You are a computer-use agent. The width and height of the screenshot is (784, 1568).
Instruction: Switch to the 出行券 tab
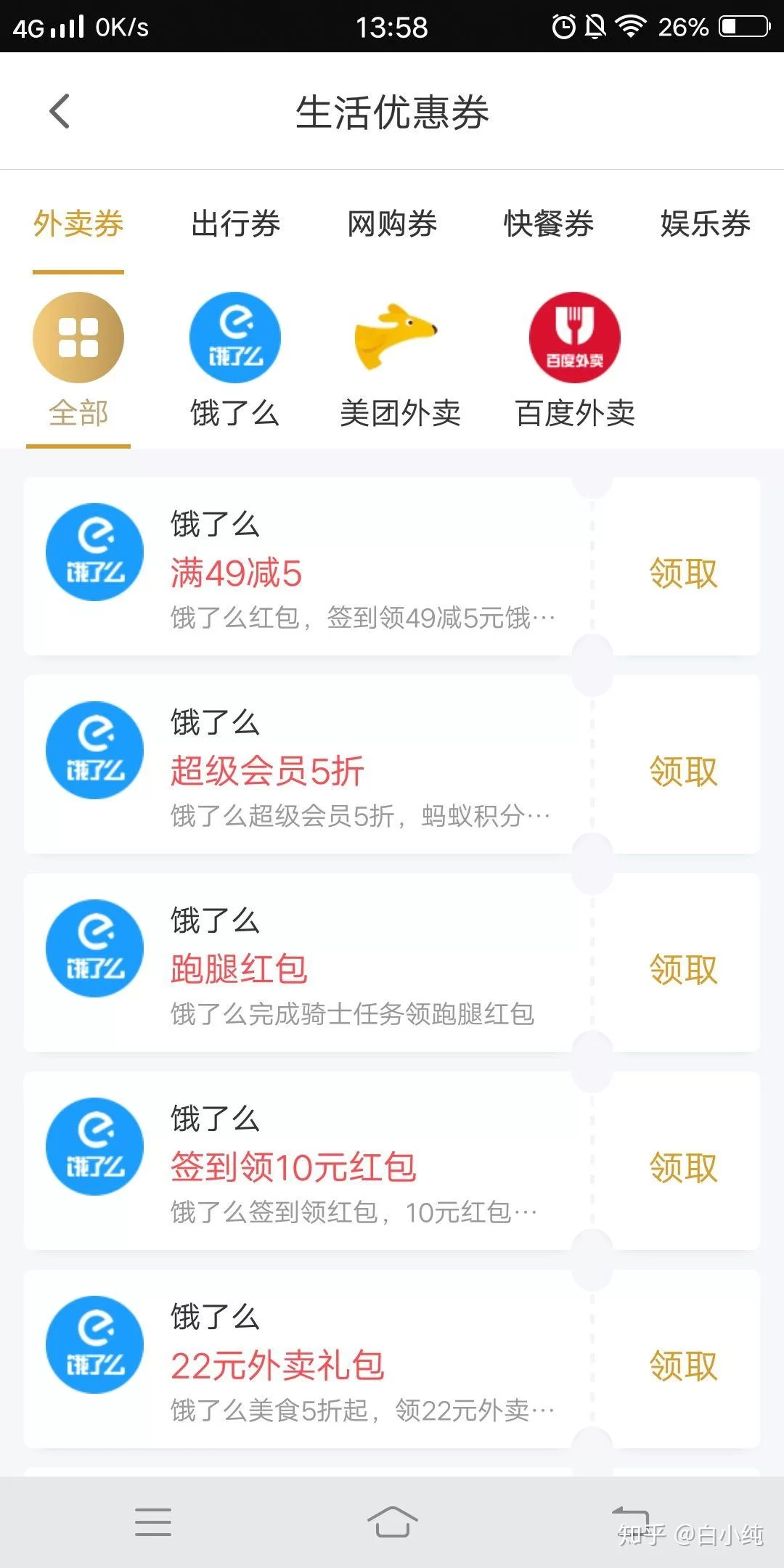click(x=235, y=224)
